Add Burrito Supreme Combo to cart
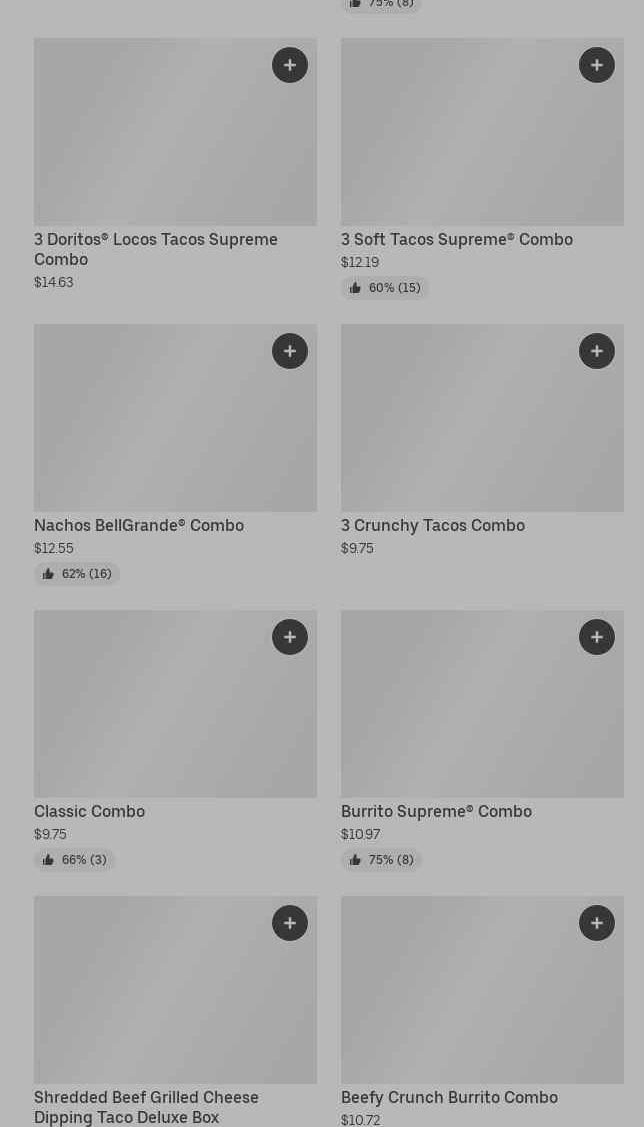Screen dimensions: 644x1127 [597, 637]
